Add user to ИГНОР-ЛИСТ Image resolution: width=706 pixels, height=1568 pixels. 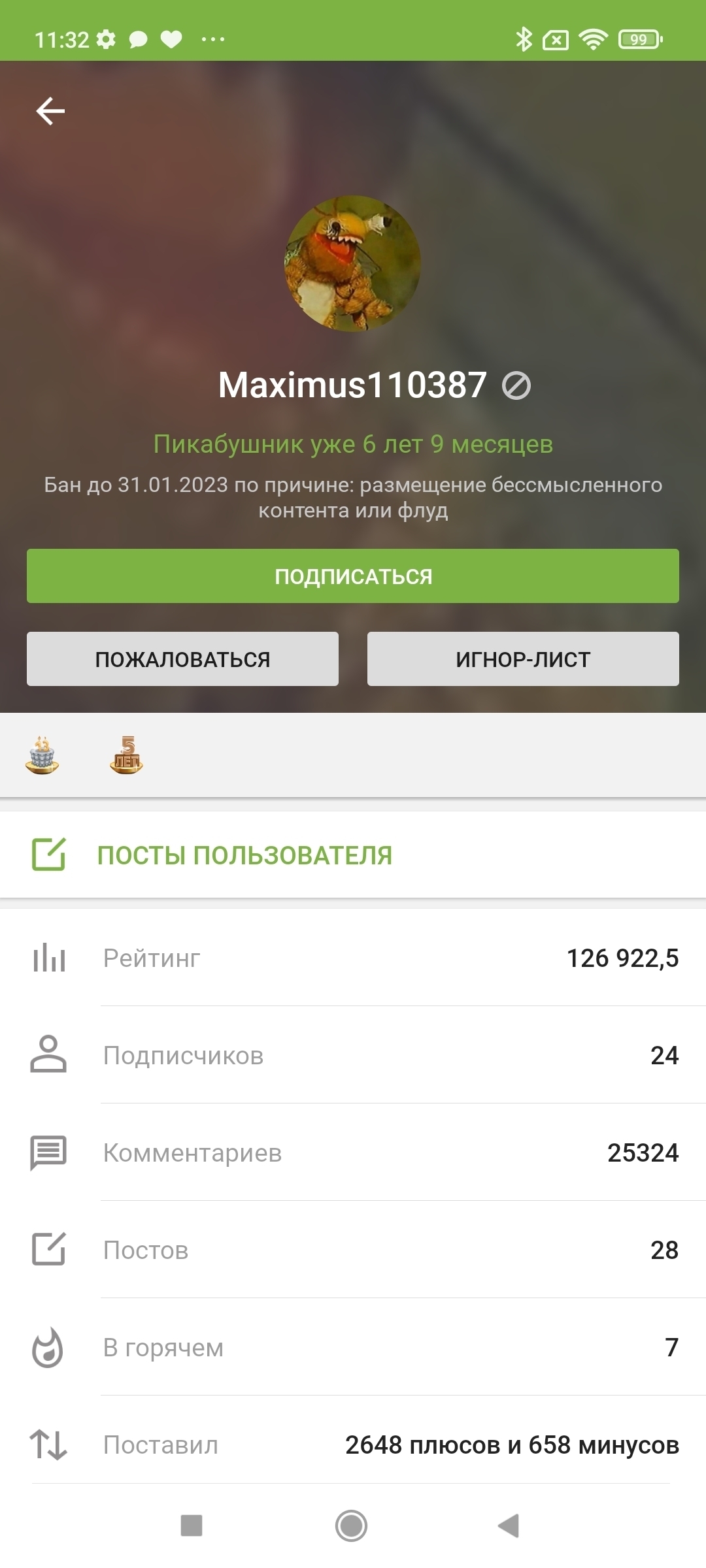click(523, 659)
